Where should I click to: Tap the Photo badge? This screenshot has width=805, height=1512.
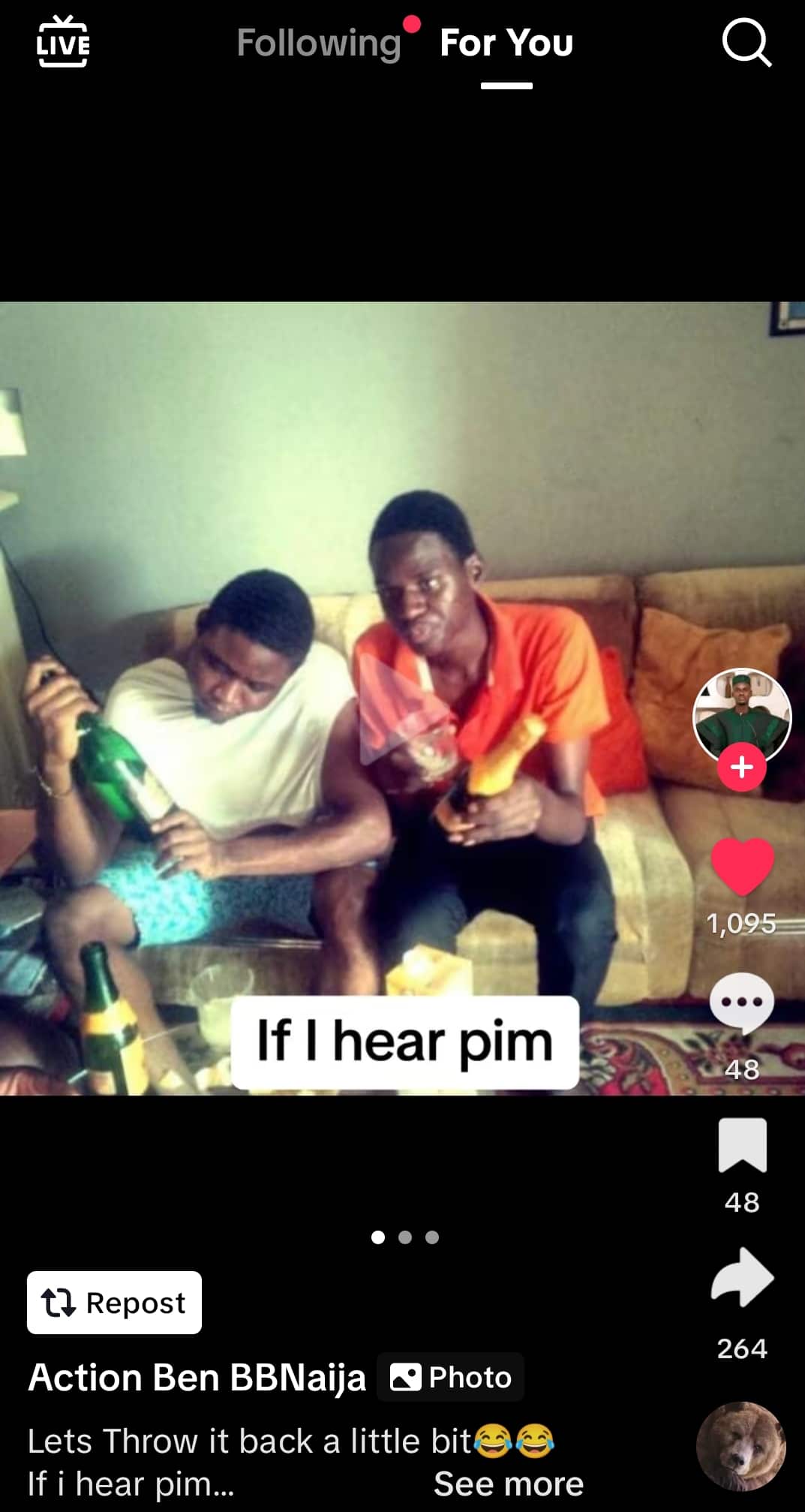click(x=450, y=1378)
